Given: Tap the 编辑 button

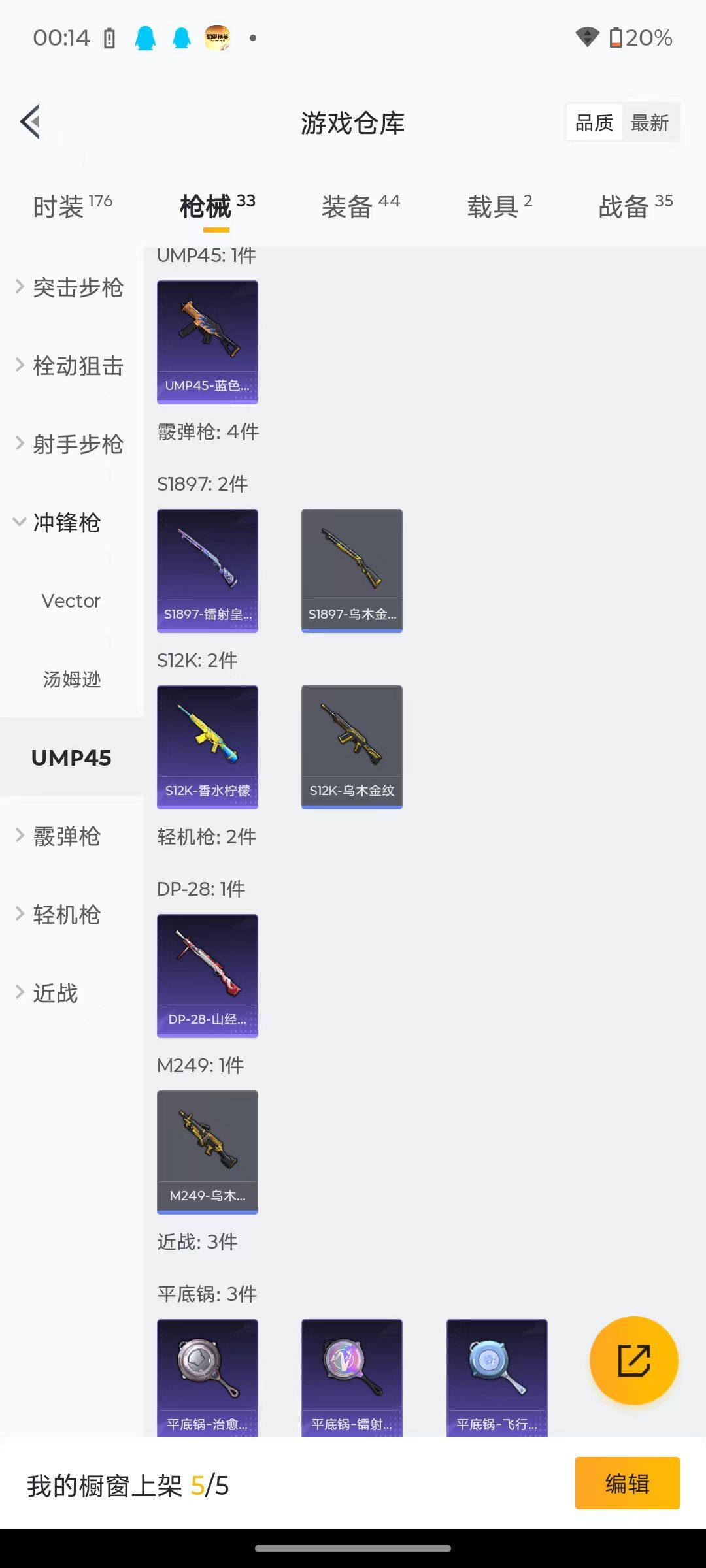Looking at the screenshot, I should tap(627, 1483).
